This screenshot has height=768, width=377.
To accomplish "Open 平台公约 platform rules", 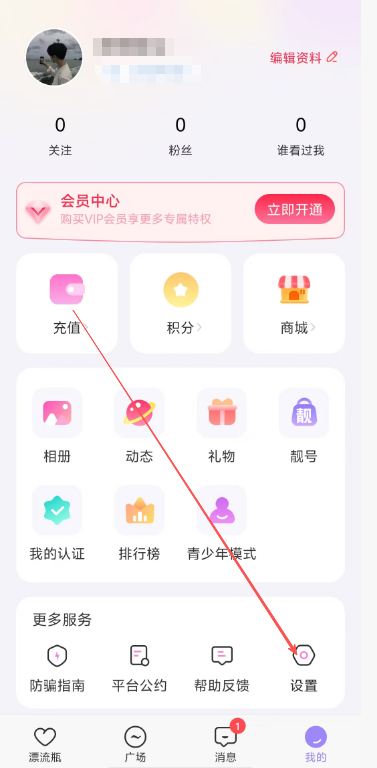I will click(x=140, y=668).
